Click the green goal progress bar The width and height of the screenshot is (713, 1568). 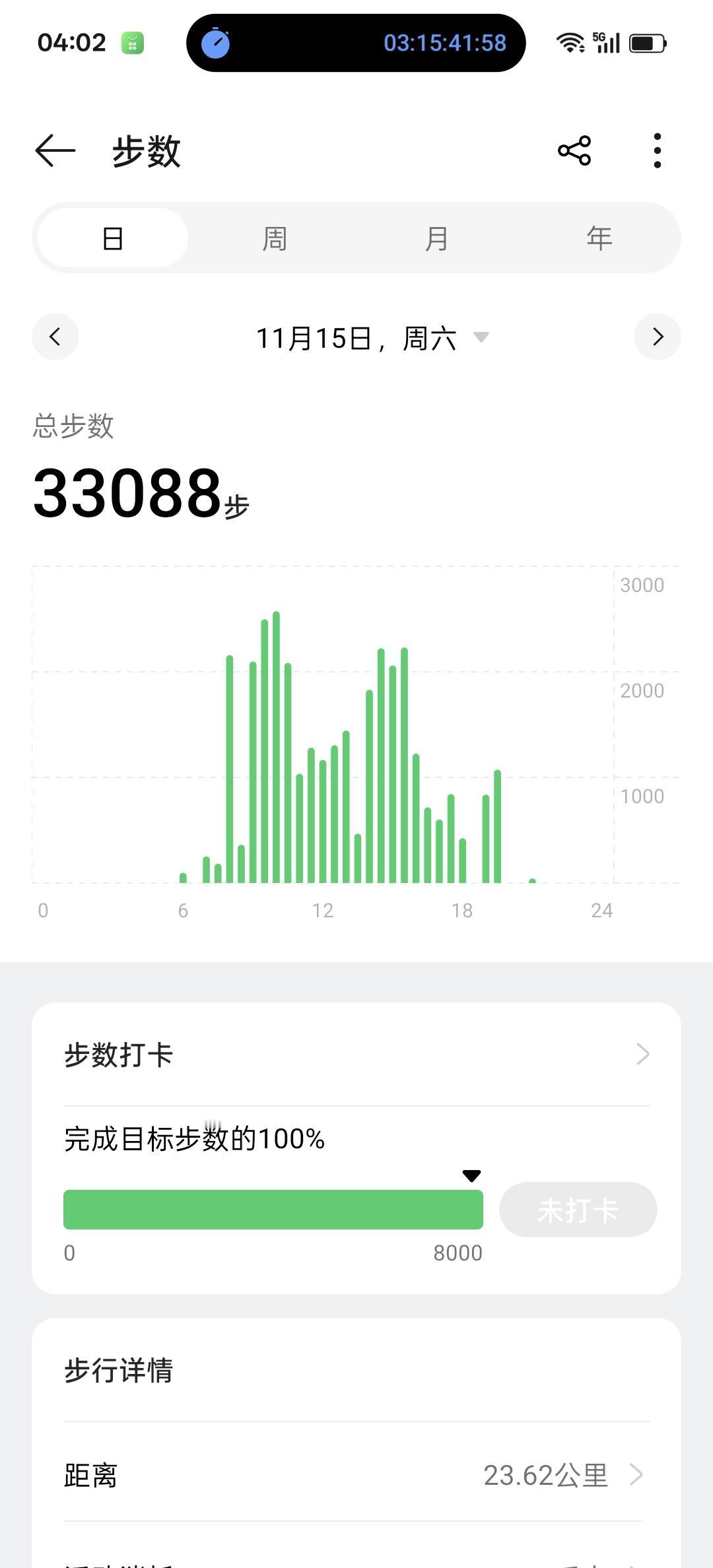[x=273, y=1210]
